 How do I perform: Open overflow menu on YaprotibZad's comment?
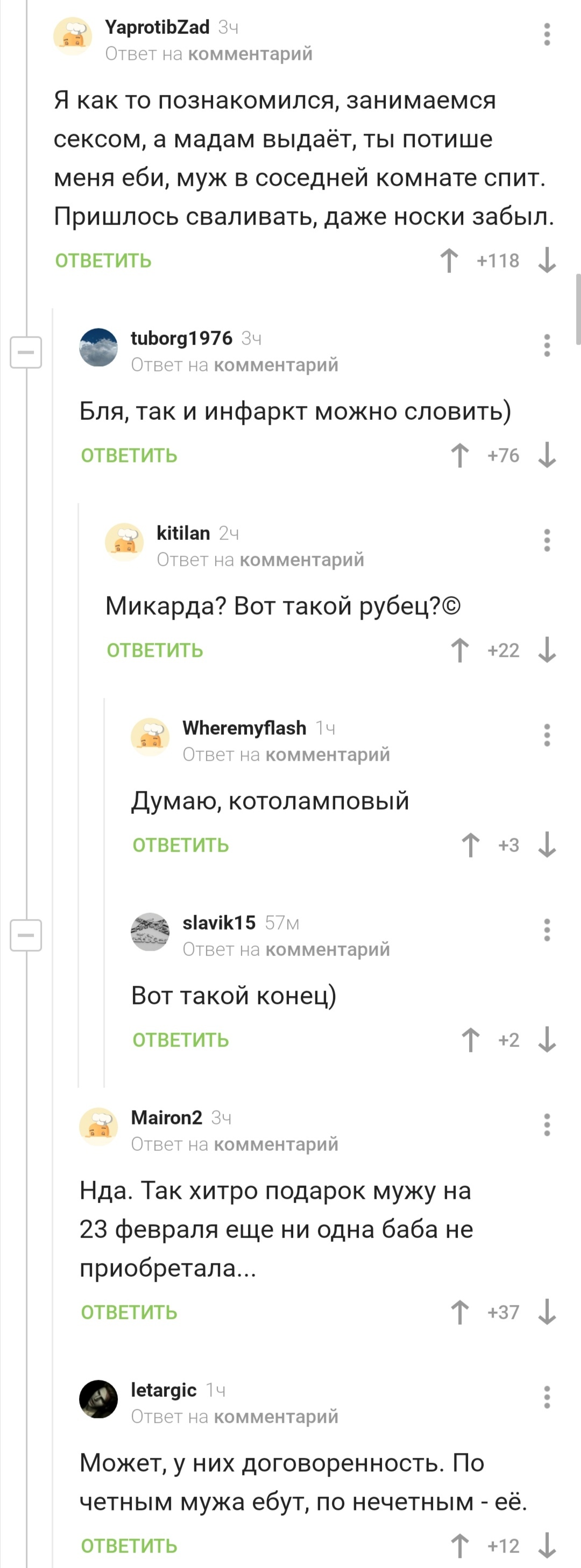coord(547,34)
